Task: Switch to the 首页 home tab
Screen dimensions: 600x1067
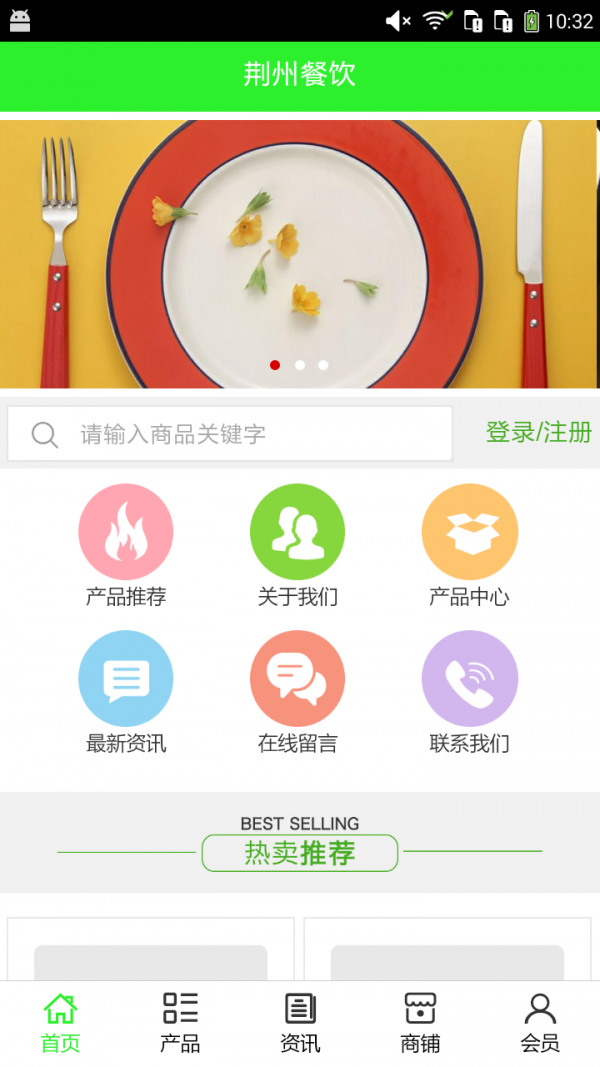Action: pyautogui.click(x=60, y=1022)
